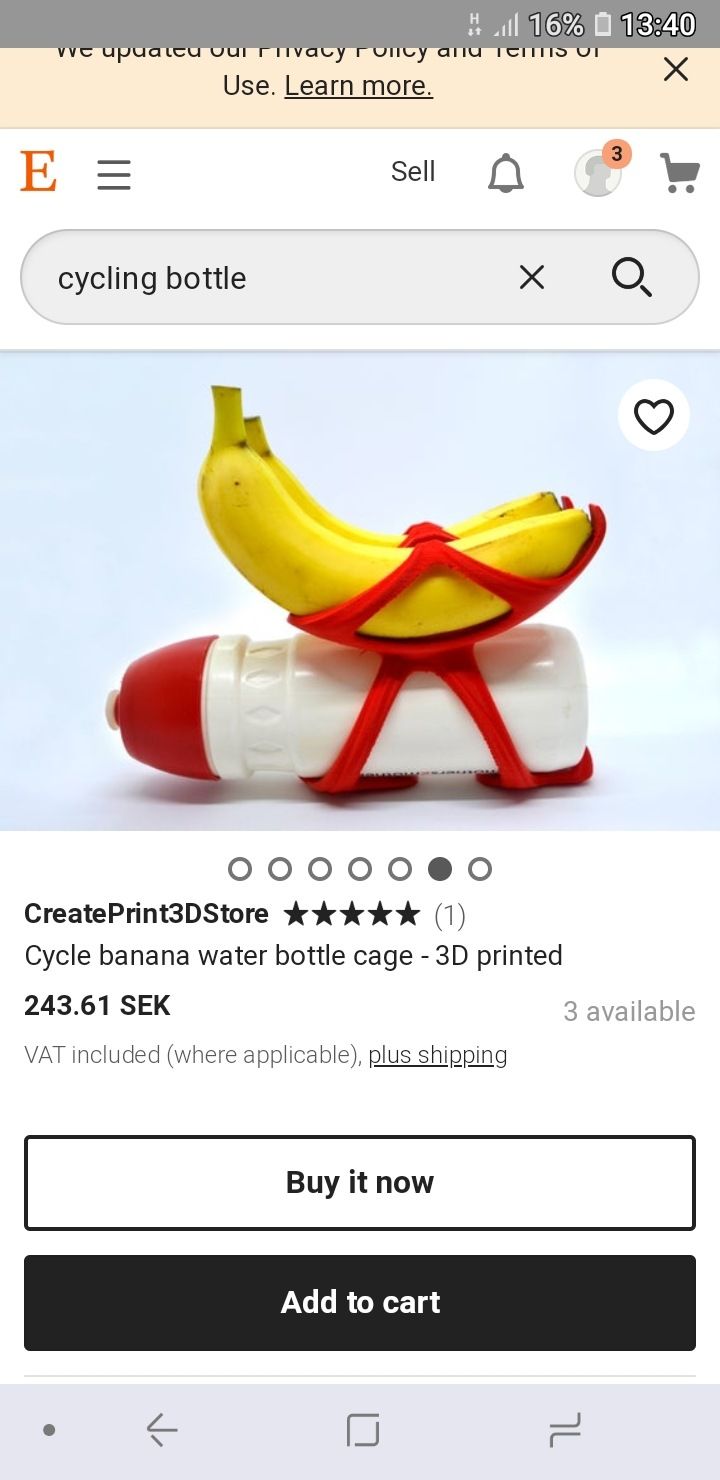720x1480 pixels.
Task: Go back using the system back button
Action: [162, 1431]
